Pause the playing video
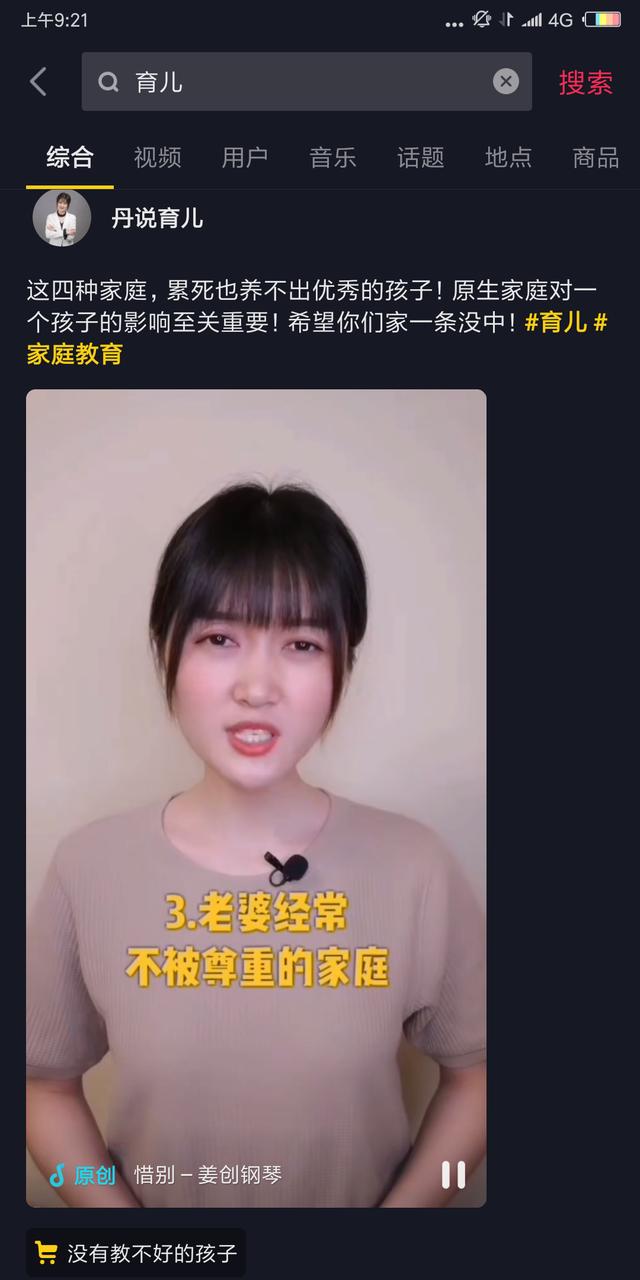This screenshot has height=1280, width=640. coord(453,1174)
